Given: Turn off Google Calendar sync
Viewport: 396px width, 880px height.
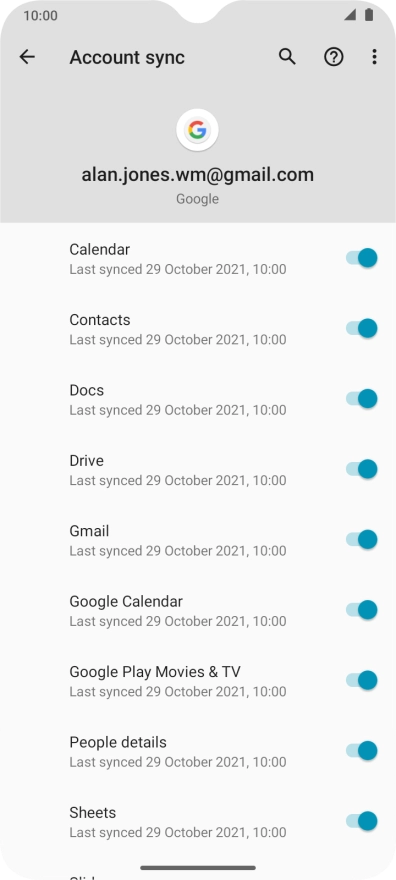Looking at the screenshot, I should tap(361, 610).
